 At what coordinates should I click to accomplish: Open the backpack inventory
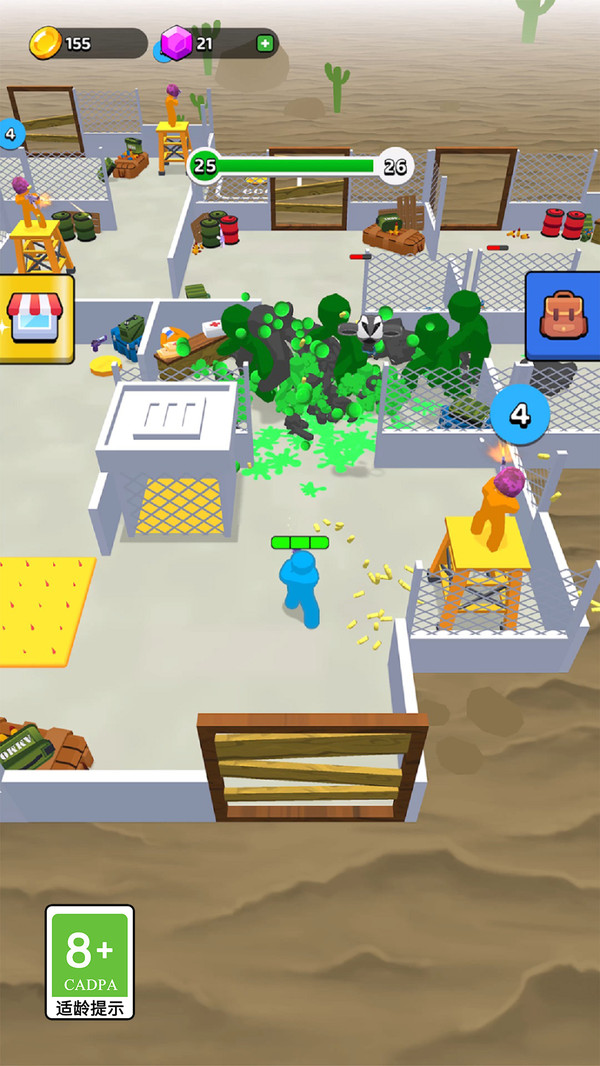(x=562, y=315)
